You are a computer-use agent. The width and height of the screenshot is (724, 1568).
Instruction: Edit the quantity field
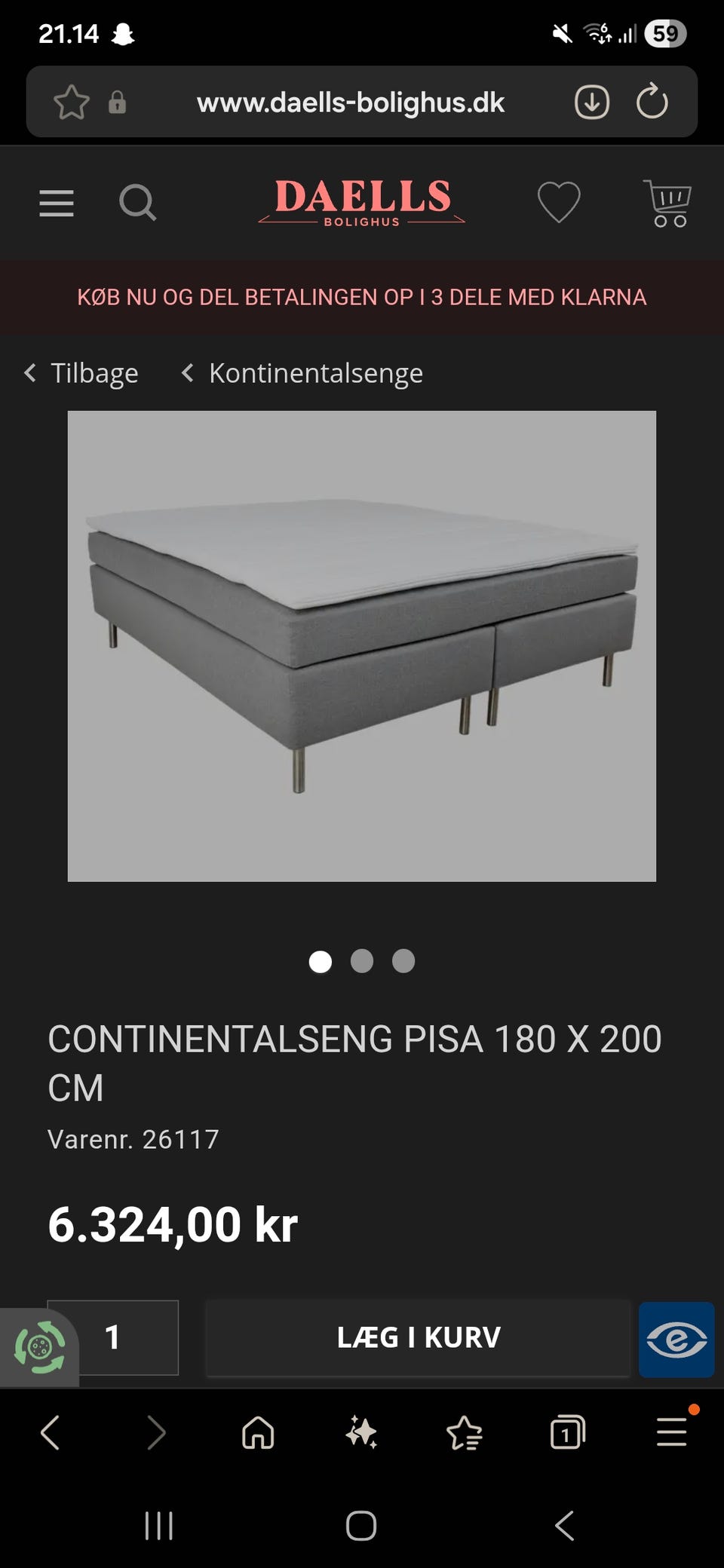pos(128,1337)
